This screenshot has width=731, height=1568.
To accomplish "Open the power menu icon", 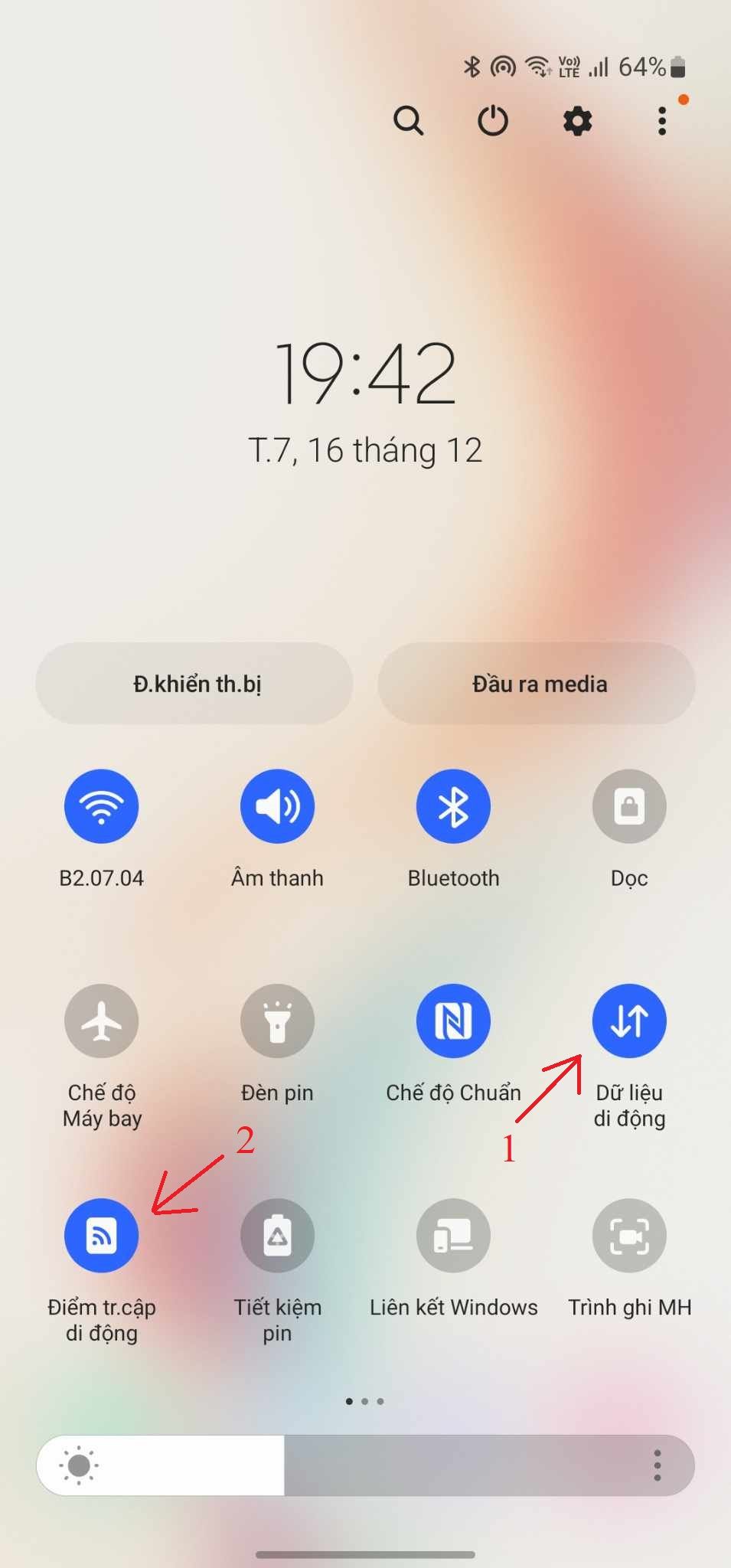I will pyautogui.click(x=493, y=121).
